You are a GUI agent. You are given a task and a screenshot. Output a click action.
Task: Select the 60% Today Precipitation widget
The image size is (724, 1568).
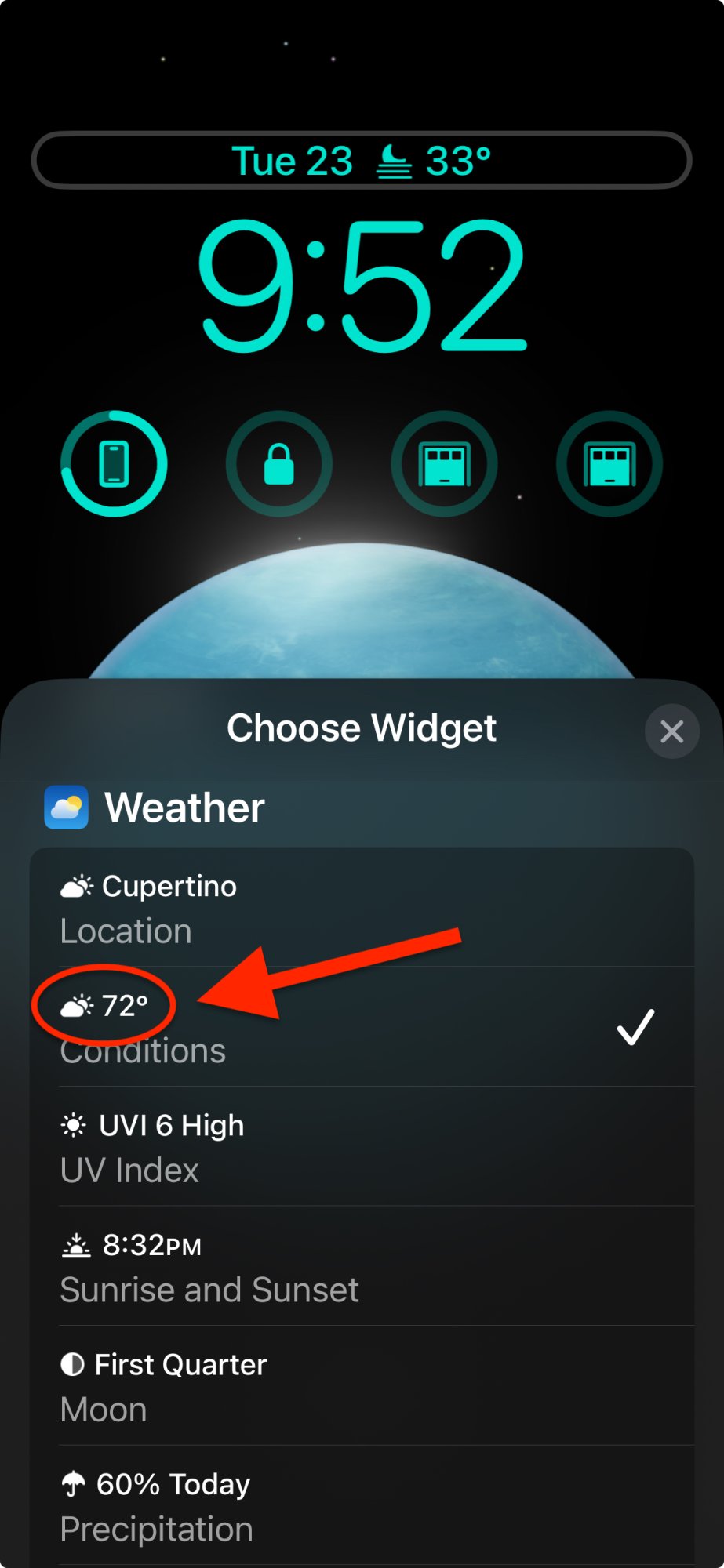pyautogui.click(x=361, y=1505)
